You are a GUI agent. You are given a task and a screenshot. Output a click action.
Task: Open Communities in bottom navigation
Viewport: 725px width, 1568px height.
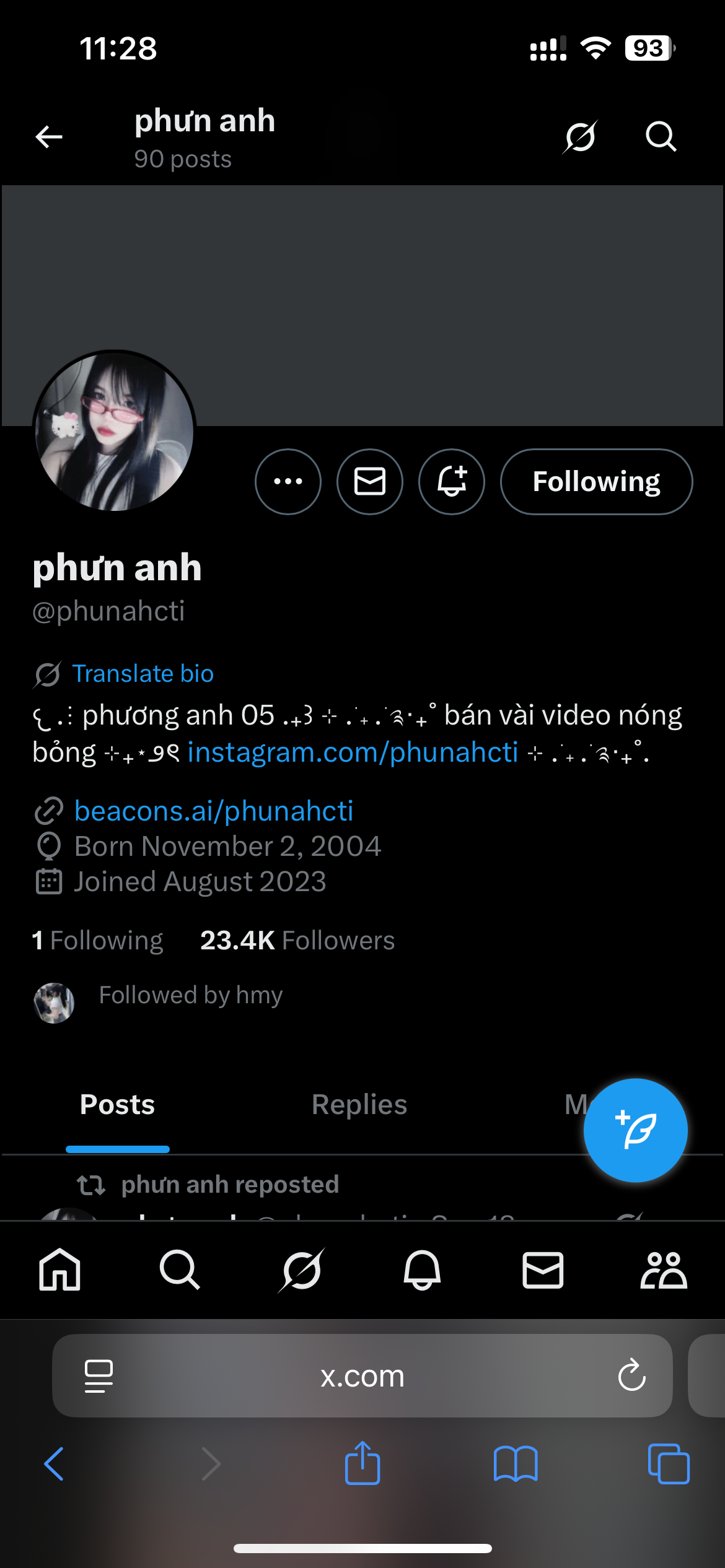pos(663,1270)
